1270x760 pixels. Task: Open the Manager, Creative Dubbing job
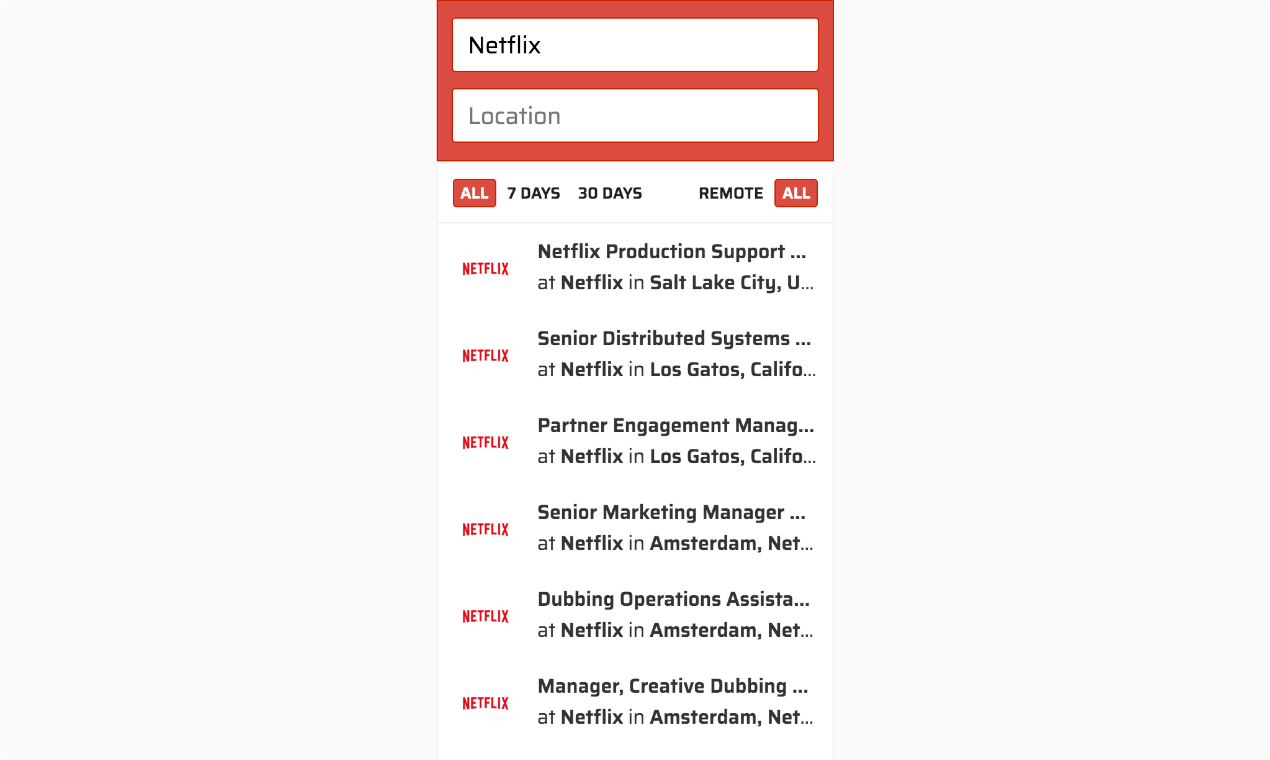pyautogui.click(x=672, y=687)
